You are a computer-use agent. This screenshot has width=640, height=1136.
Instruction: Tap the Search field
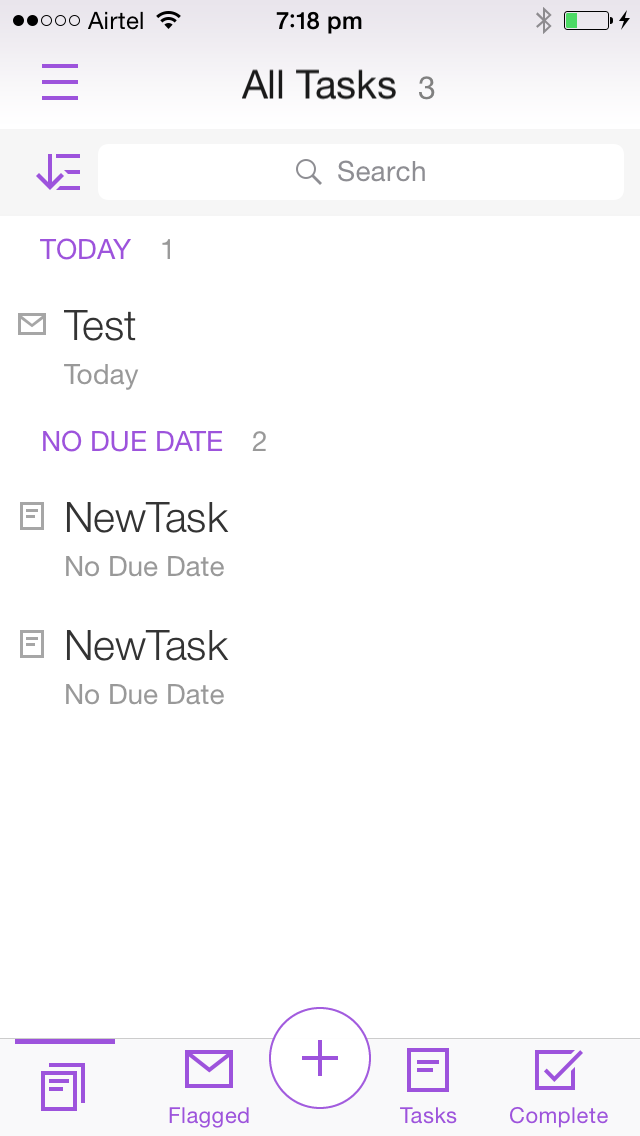point(360,172)
